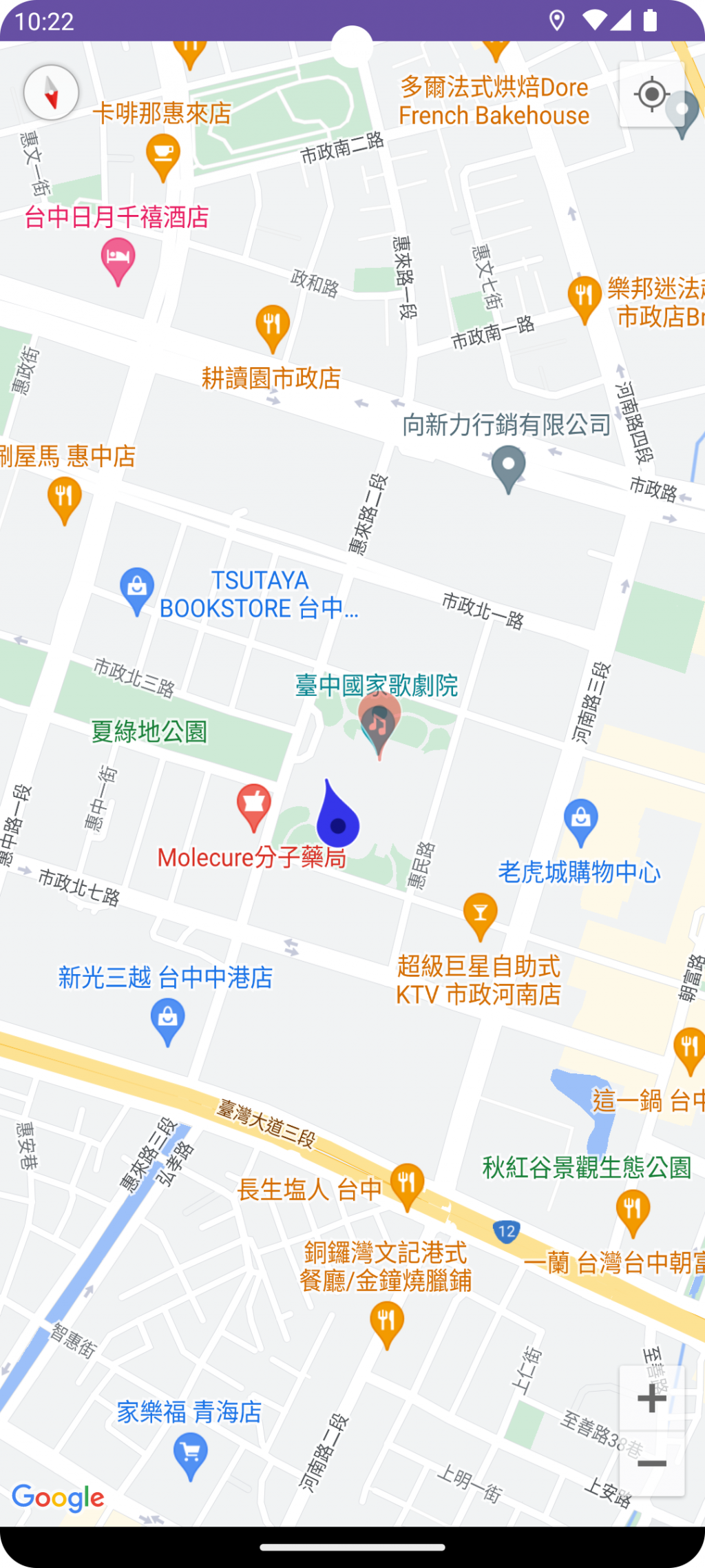
Task: Open the TSUTAYA BOOKSTORE shopping pin
Action: [x=136, y=589]
